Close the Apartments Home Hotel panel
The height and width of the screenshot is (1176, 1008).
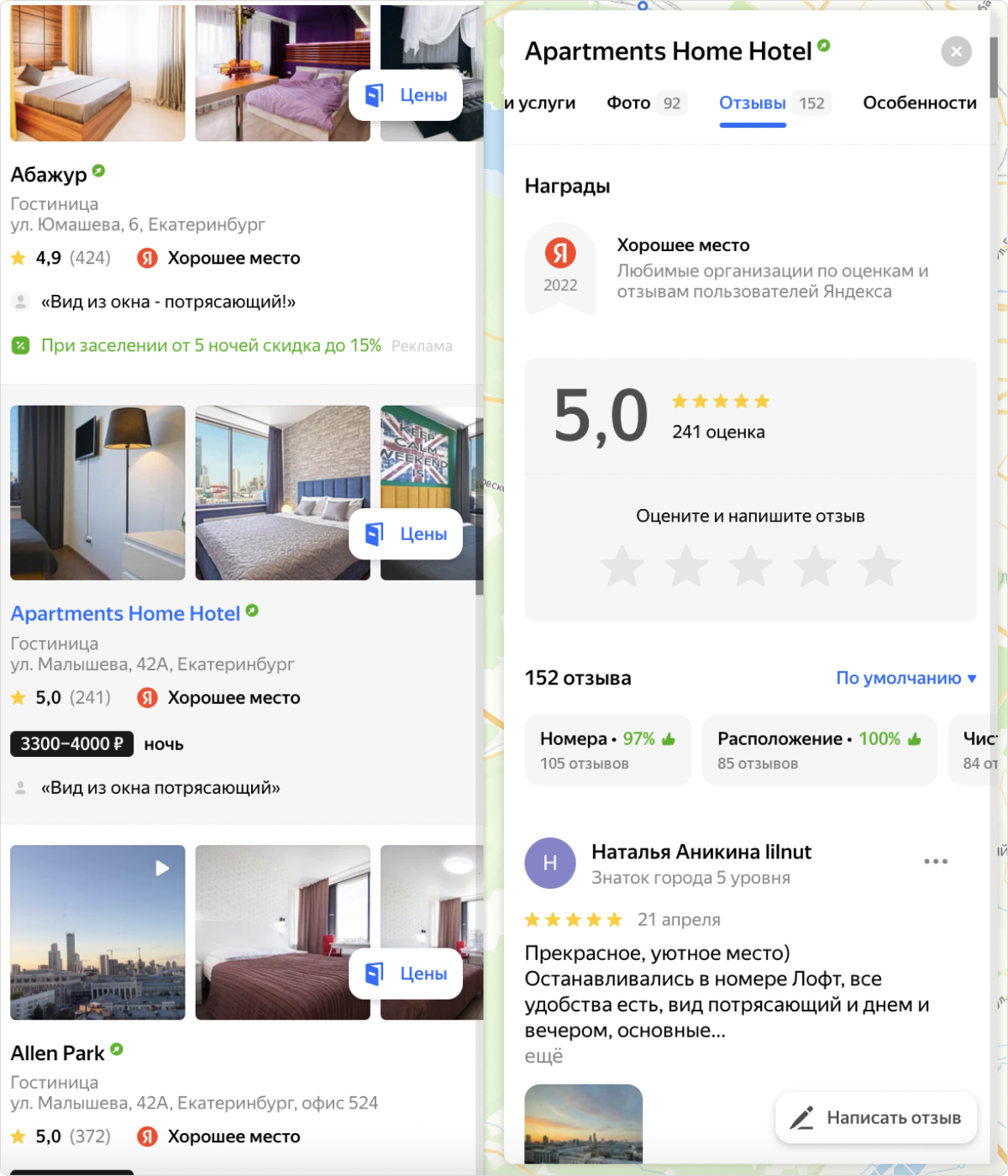click(x=956, y=51)
